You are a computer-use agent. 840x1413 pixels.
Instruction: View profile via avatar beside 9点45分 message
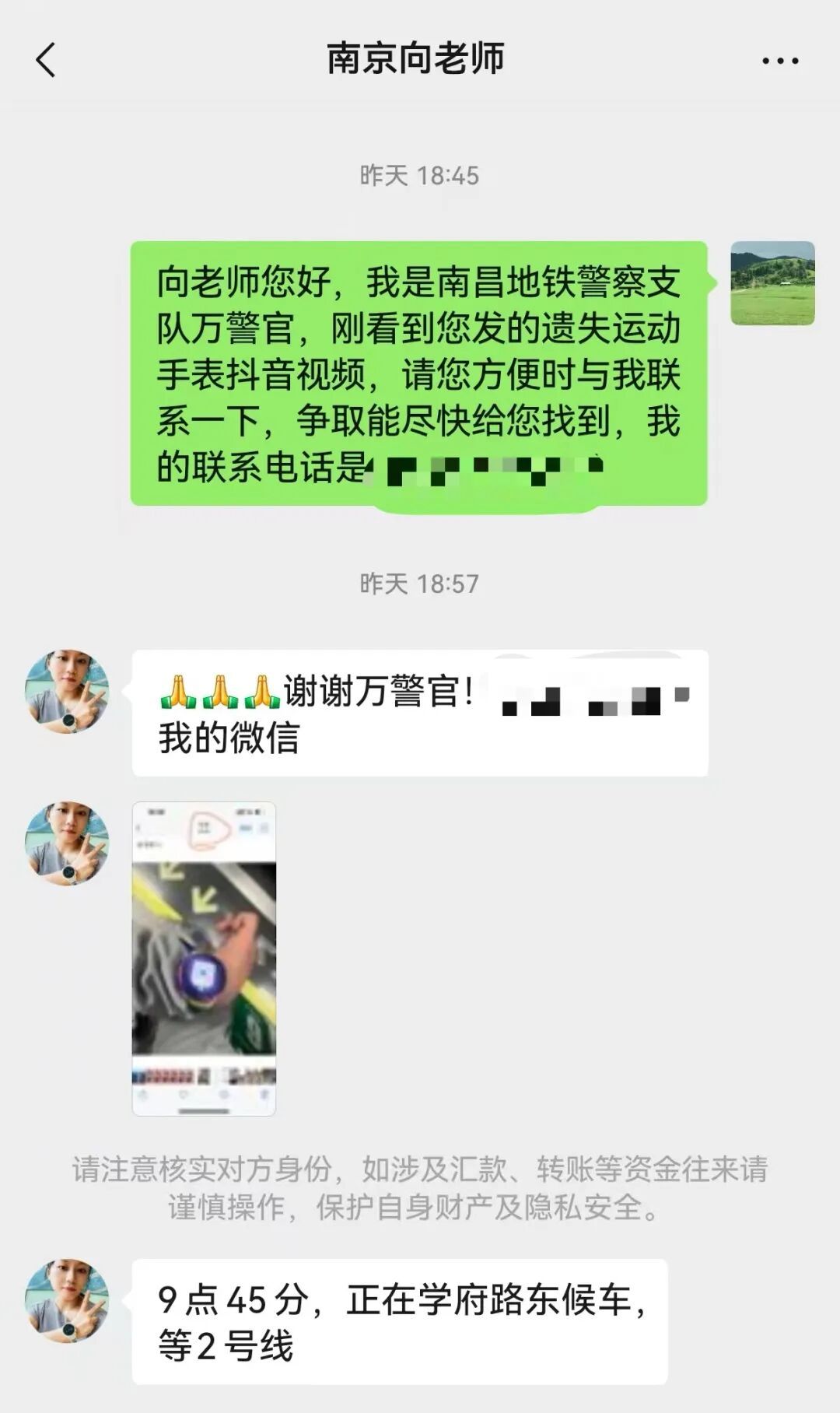(67, 1301)
